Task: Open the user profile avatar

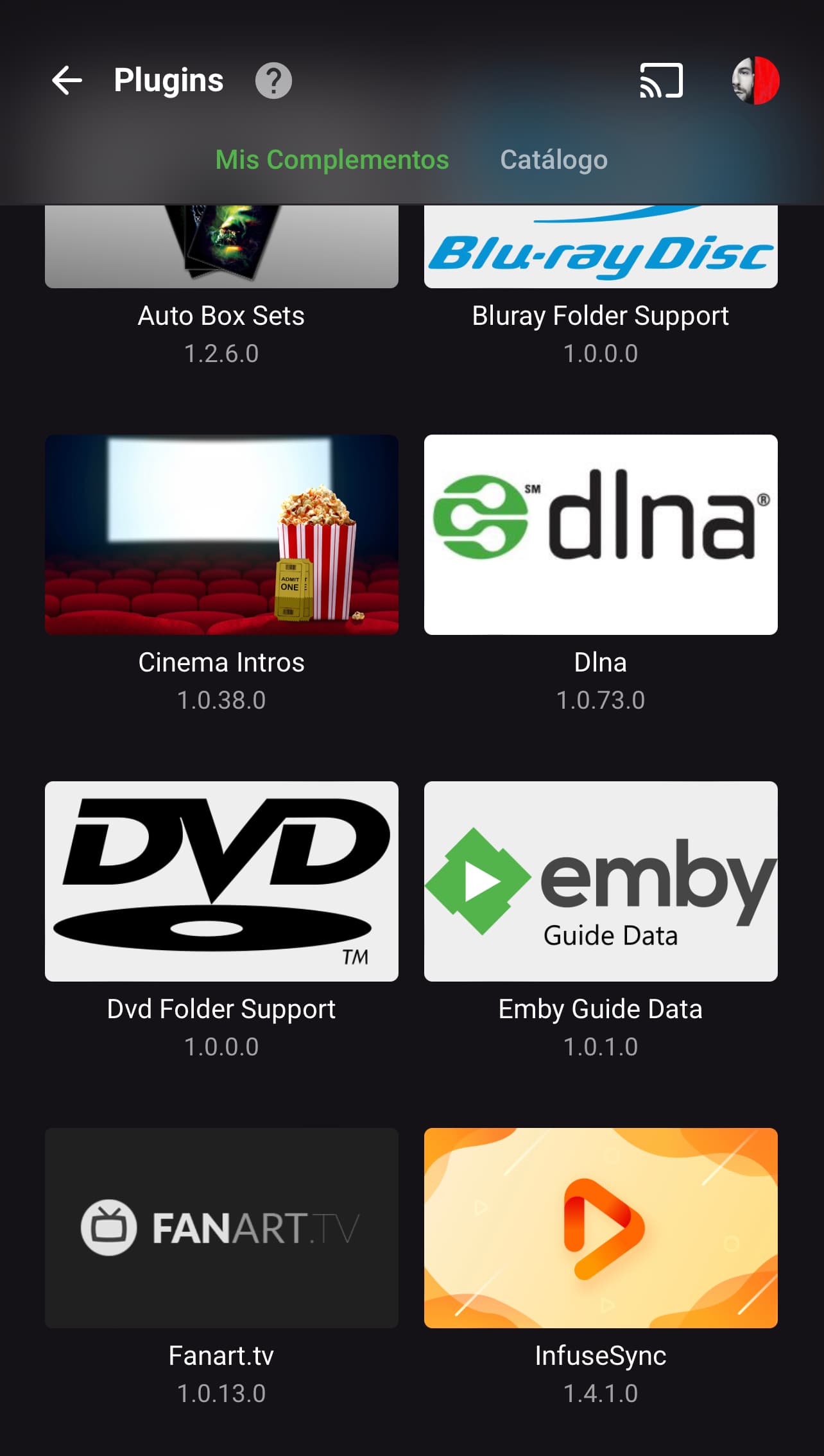Action: [755, 81]
